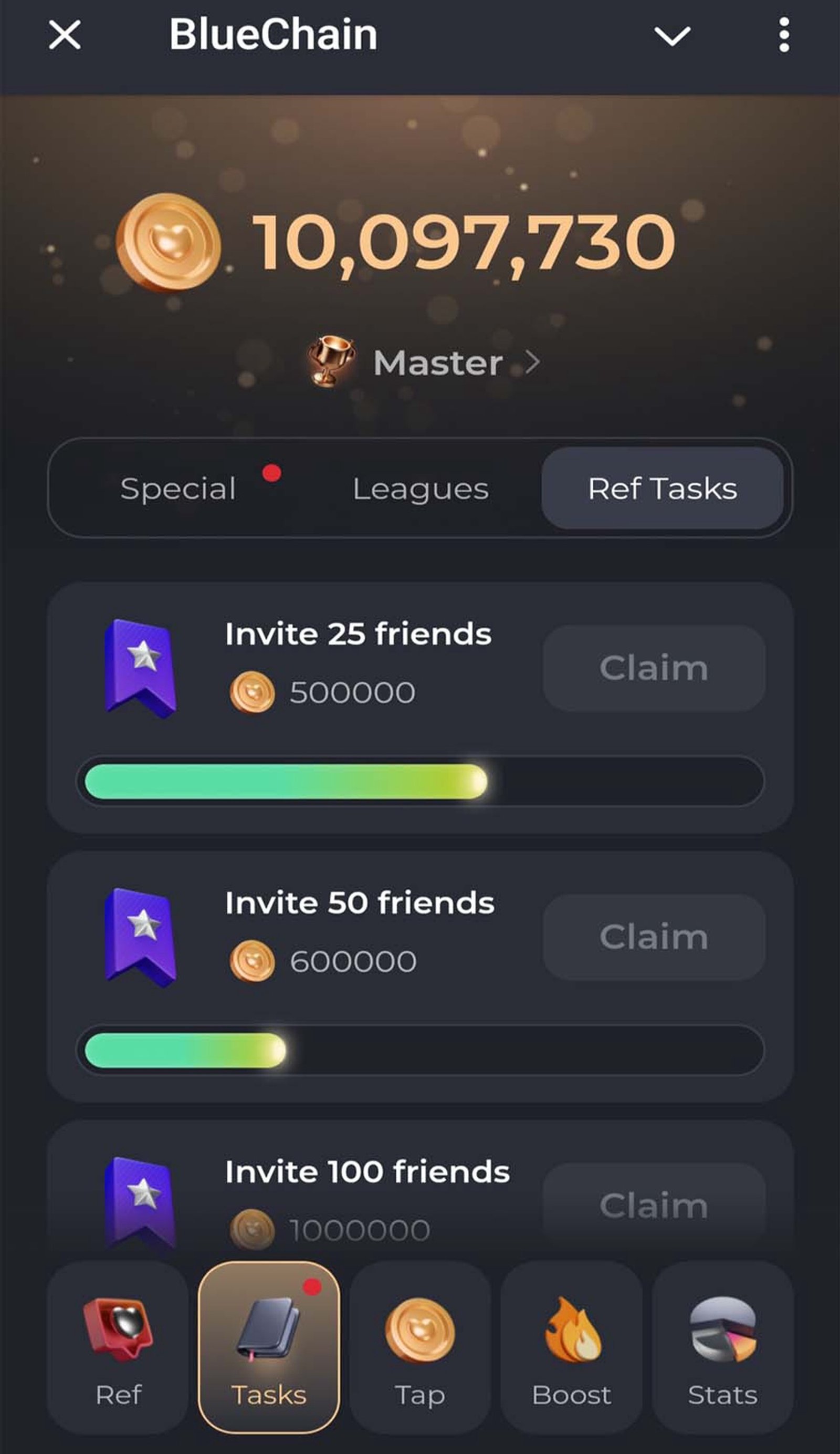Claim the Invite 25 friends reward
This screenshot has width=840, height=1454.
coord(654,668)
